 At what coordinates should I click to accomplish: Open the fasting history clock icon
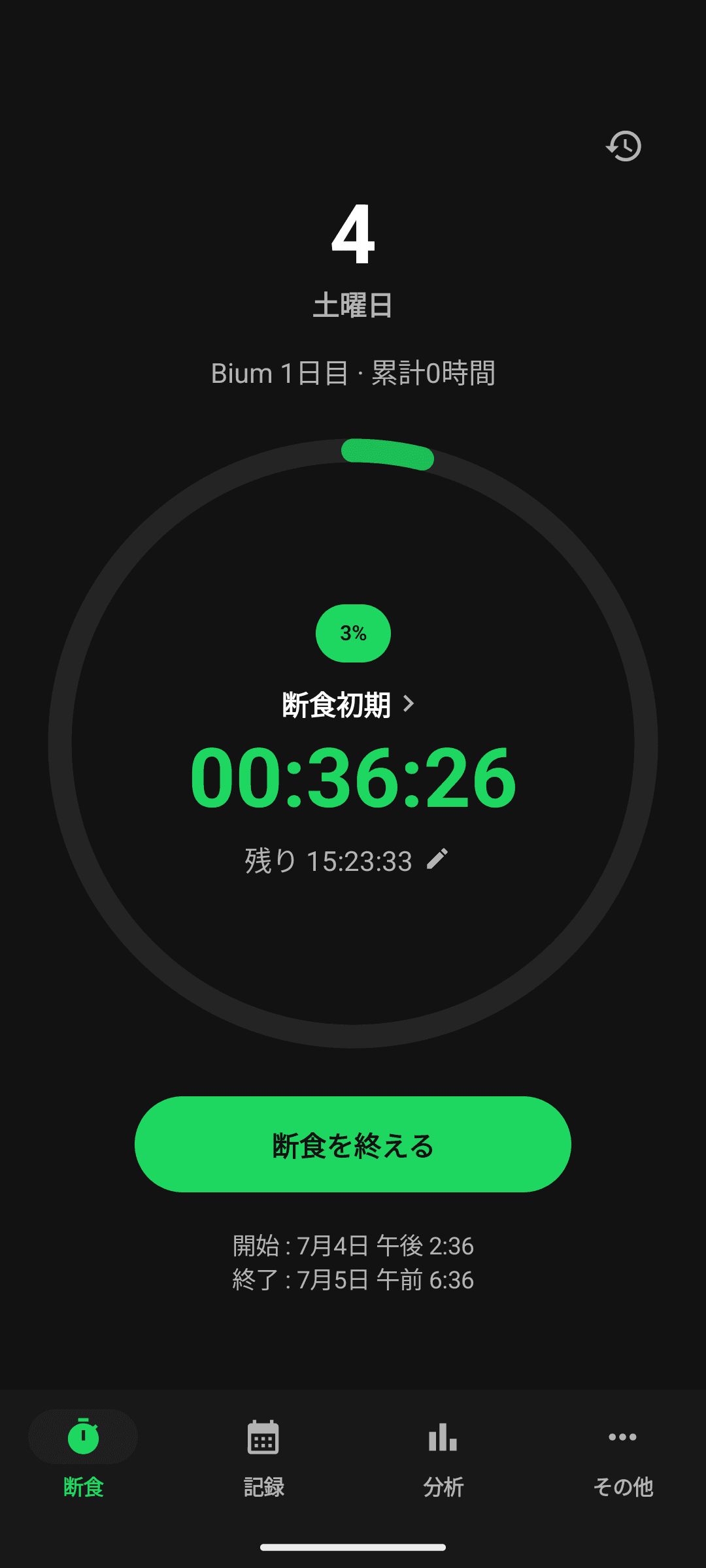624,146
